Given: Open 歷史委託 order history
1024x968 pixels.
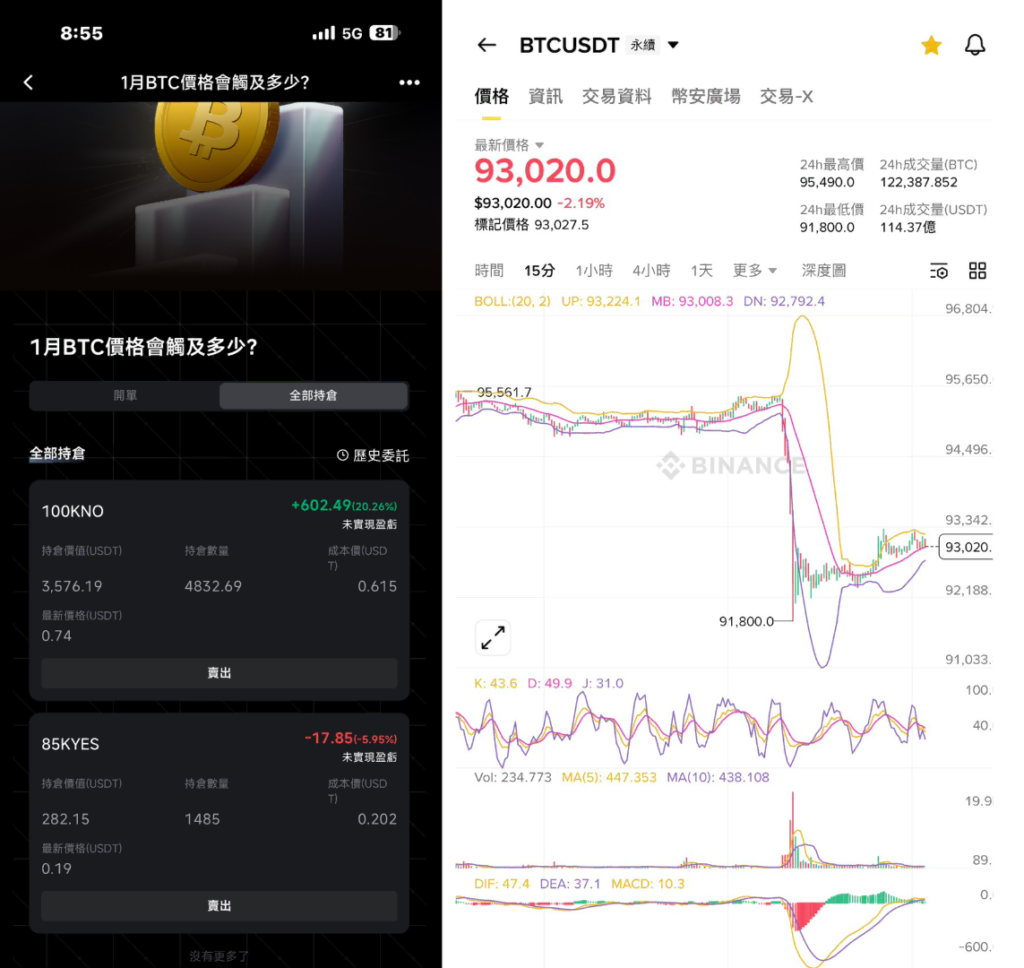Looking at the screenshot, I should pos(373,455).
